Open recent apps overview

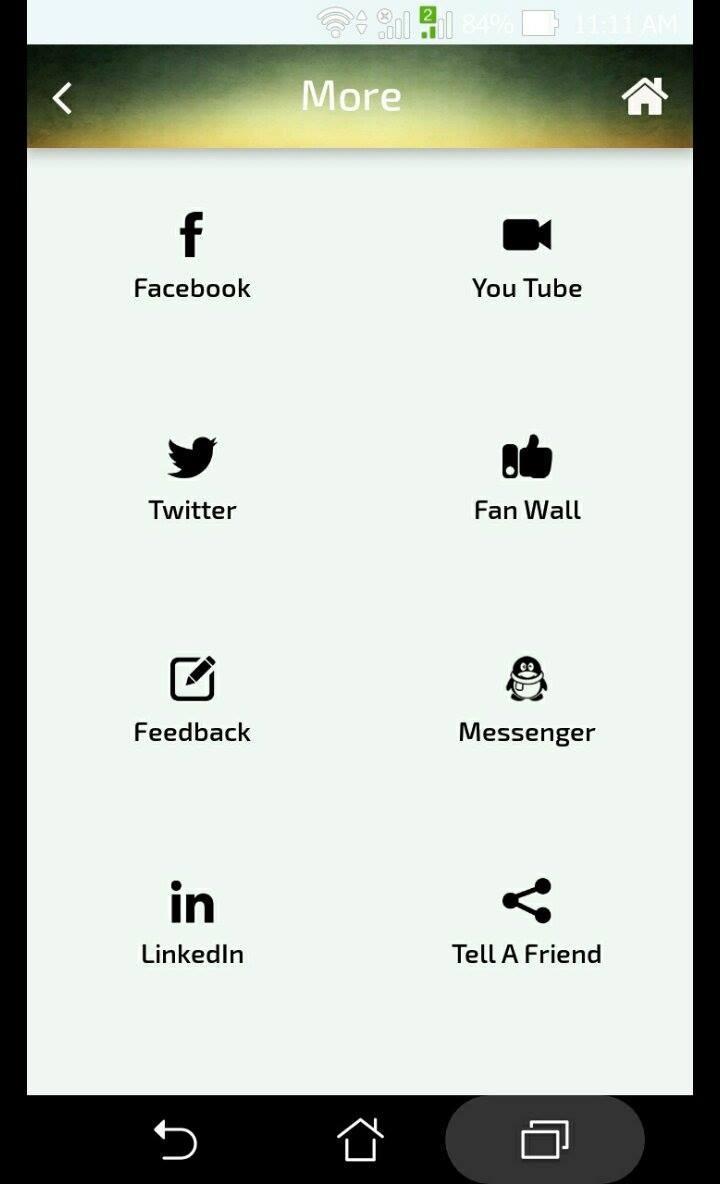pyautogui.click(x=545, y=1140)
